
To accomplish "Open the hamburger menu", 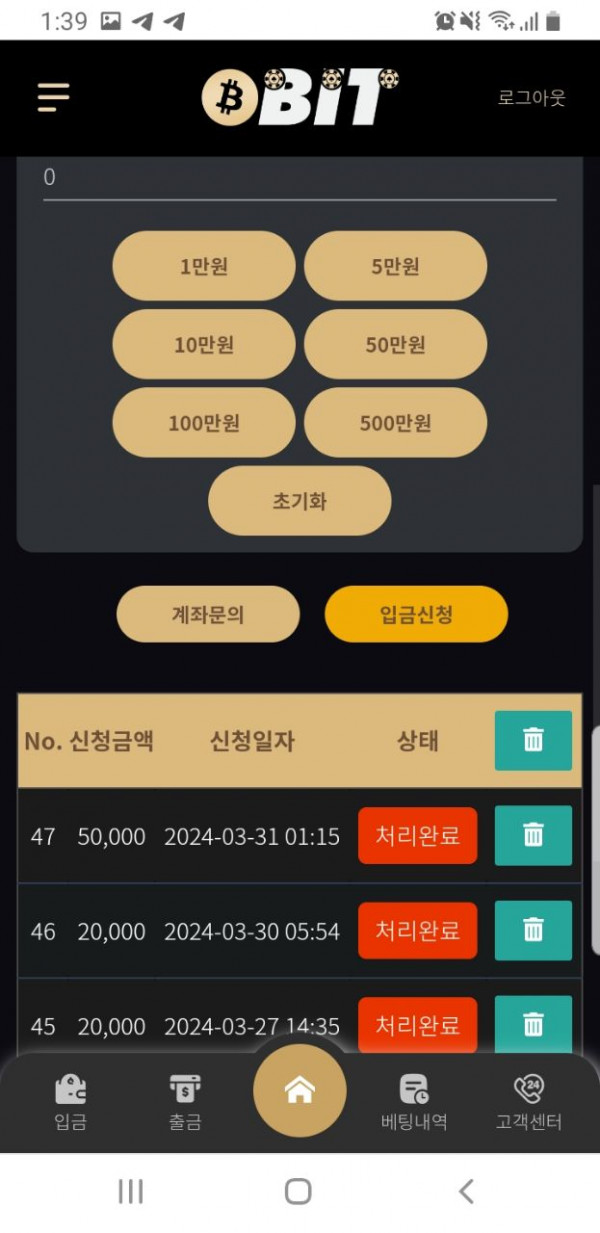I will (x=53, y=97).
